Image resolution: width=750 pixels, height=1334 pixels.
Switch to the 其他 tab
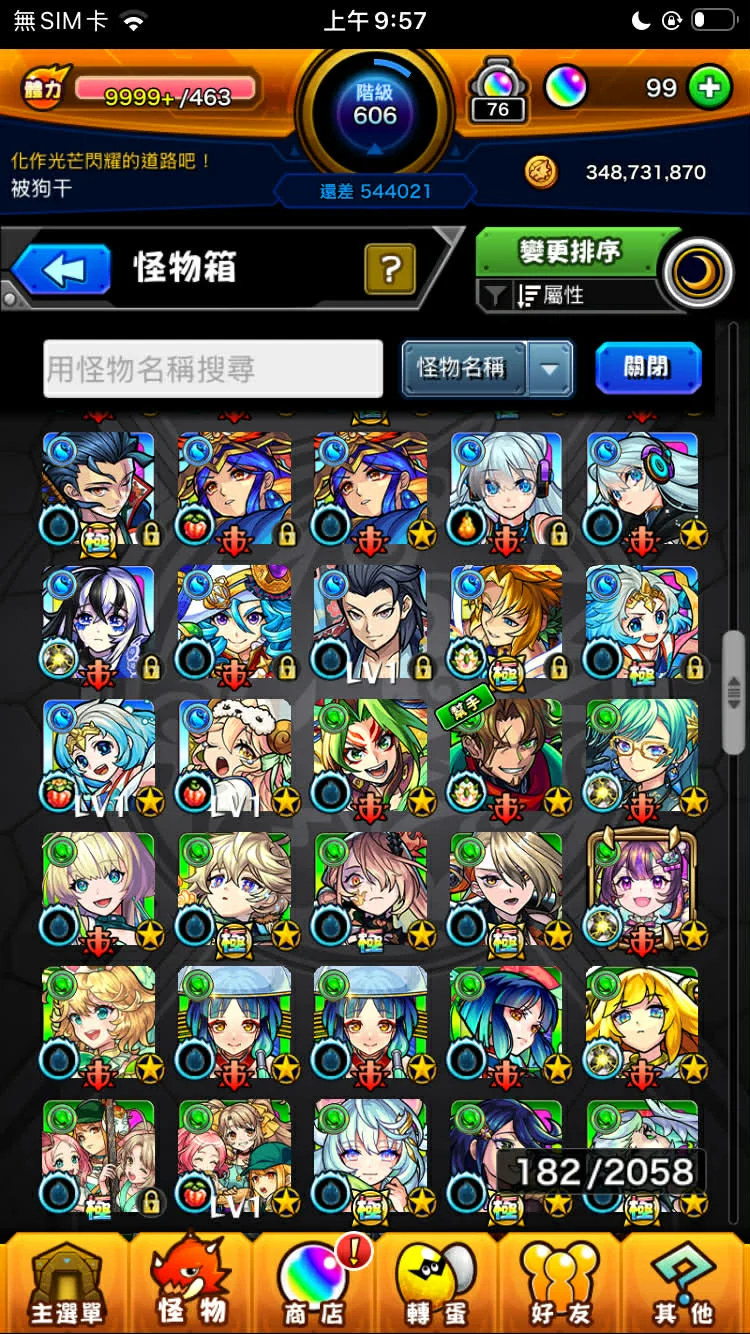point(684,1285)
